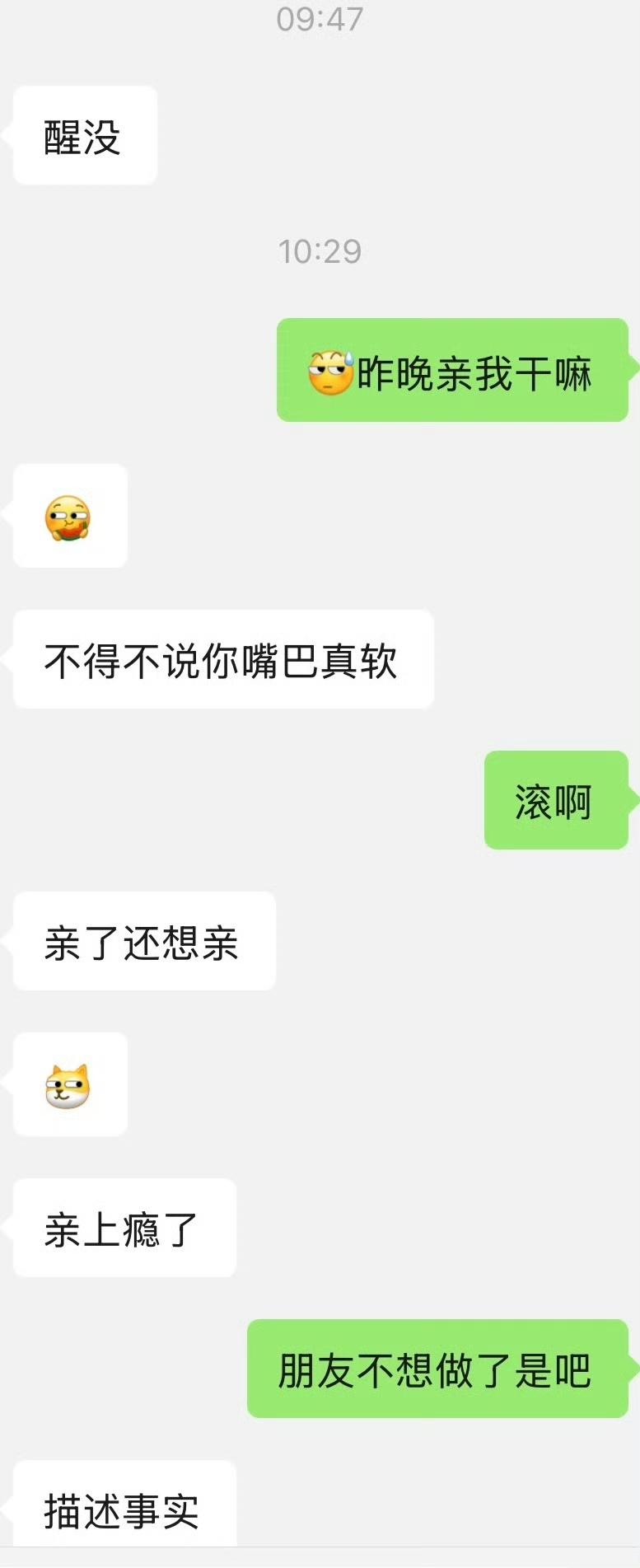Open the cat sticker in full view

click(70, 1084)
